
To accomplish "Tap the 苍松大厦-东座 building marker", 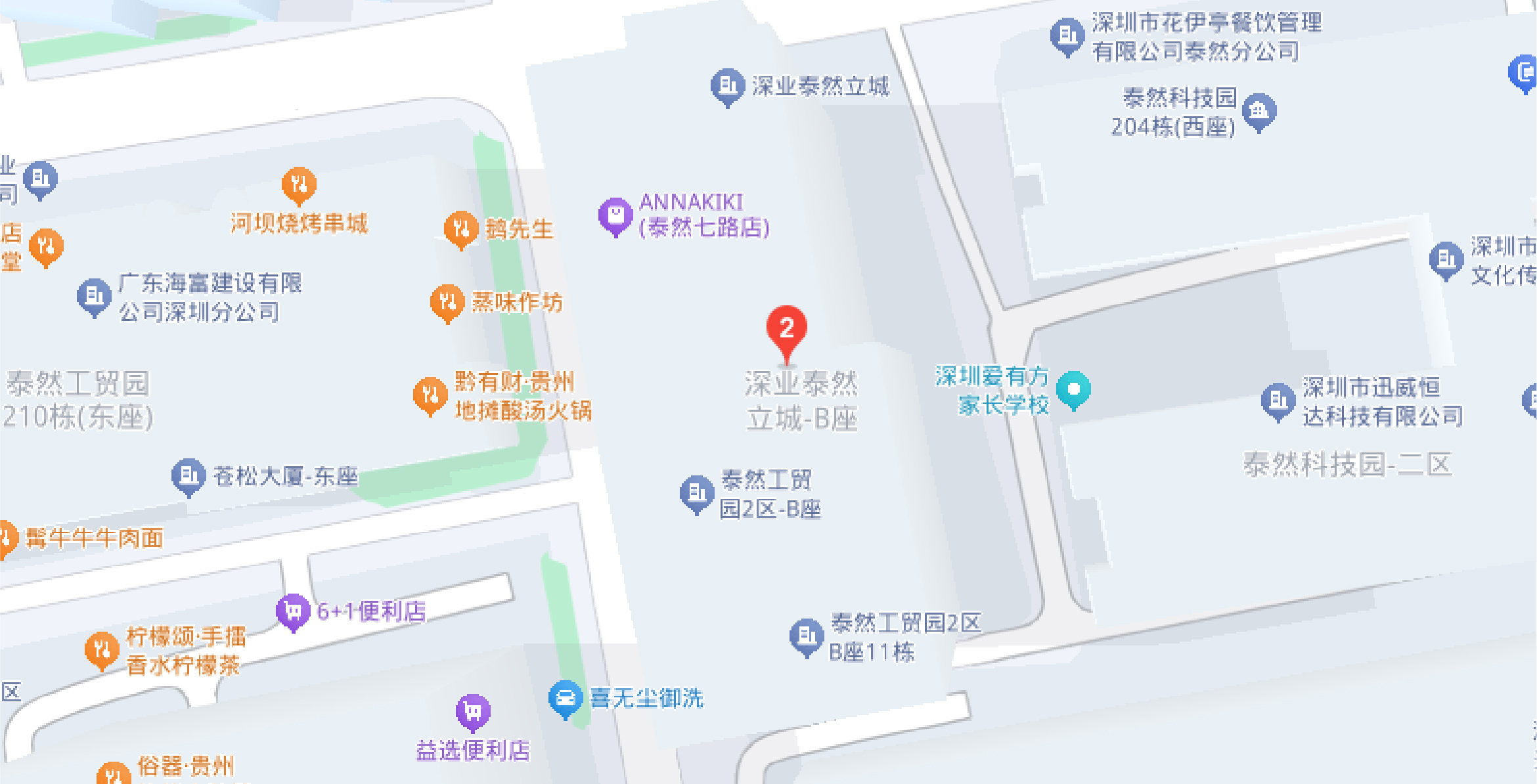I will tap(189, 475).
